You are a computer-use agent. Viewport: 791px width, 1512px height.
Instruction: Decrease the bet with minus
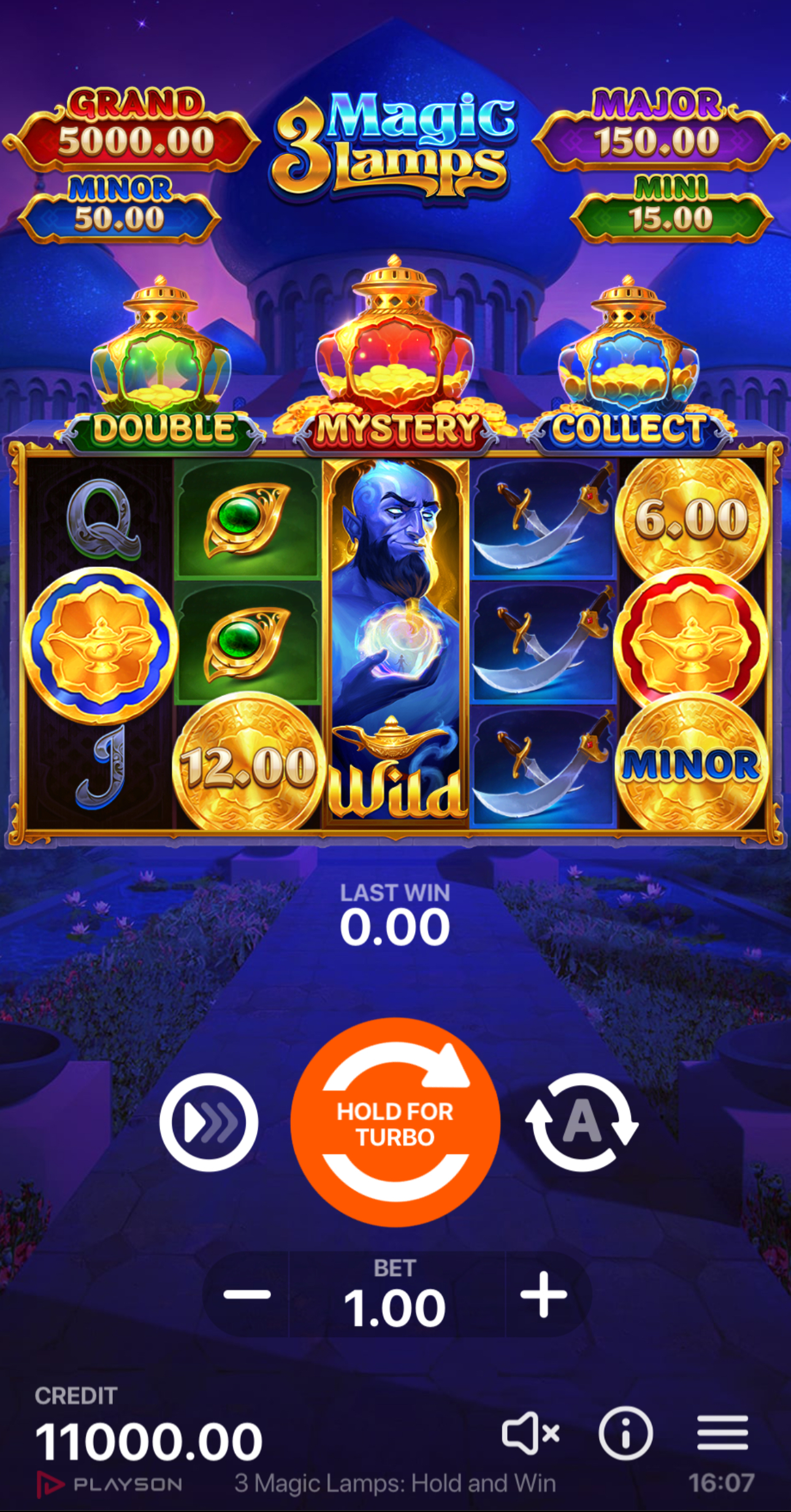pyautogui.click(x=246, y=1294)
